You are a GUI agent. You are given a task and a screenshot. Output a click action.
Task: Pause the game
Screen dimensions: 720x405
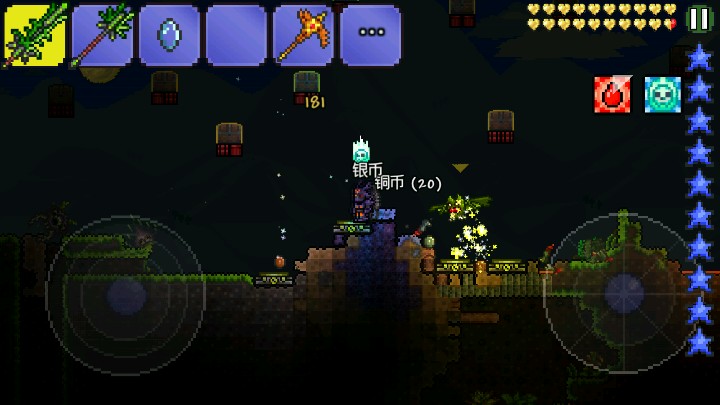click(699, 19)
